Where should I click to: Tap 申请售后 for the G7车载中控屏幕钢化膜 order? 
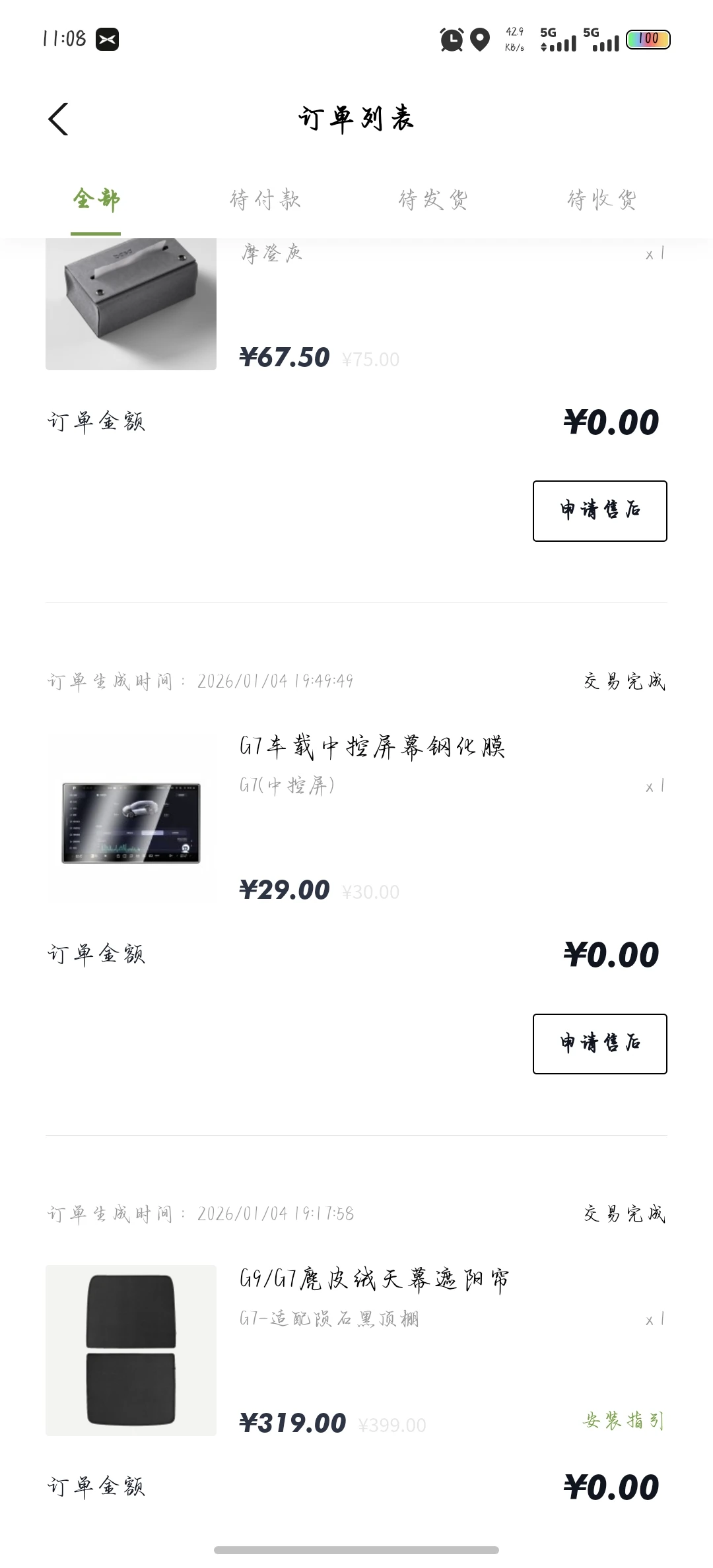[599, 1044]
